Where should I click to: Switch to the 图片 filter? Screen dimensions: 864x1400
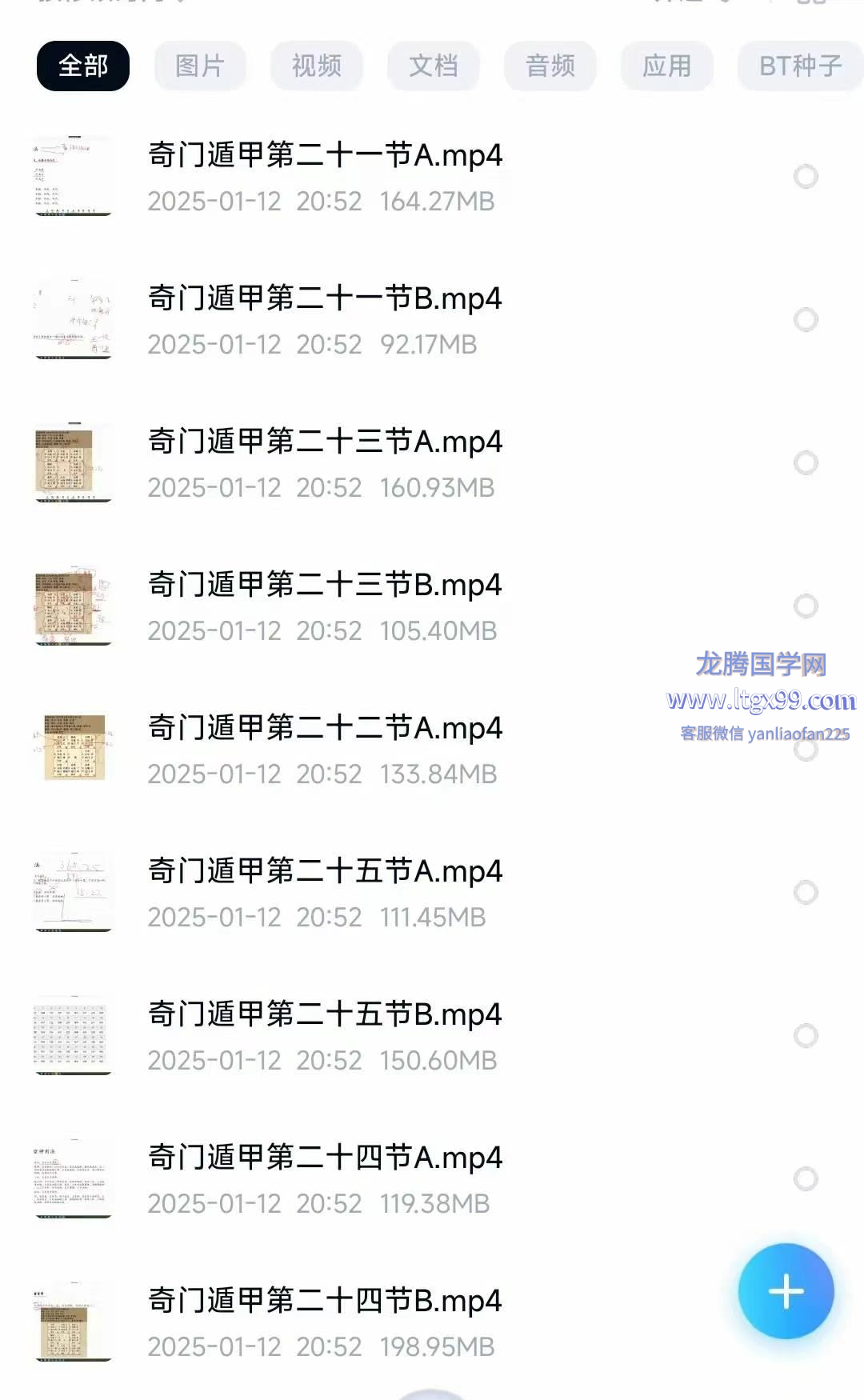[x=200, y=66]
